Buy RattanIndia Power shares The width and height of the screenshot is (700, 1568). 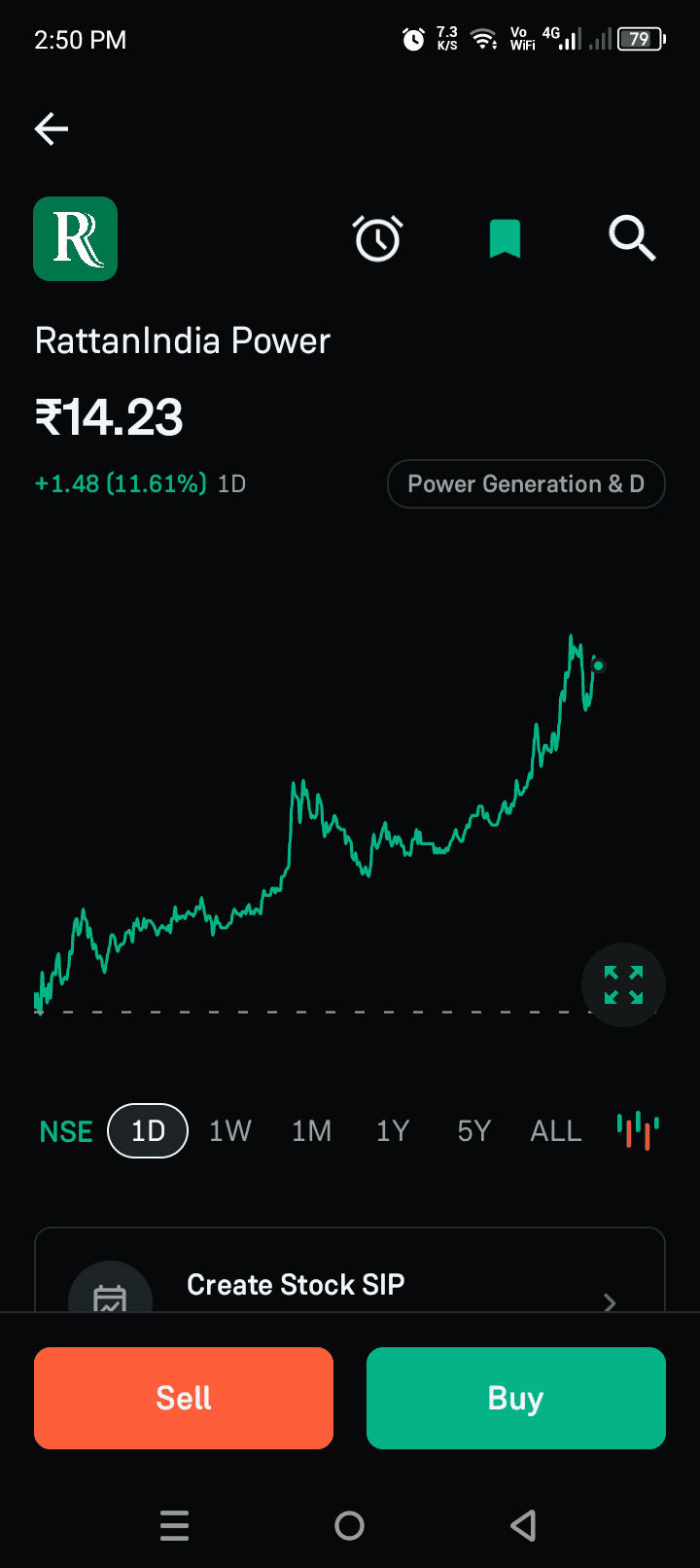tap(516, 1398)
